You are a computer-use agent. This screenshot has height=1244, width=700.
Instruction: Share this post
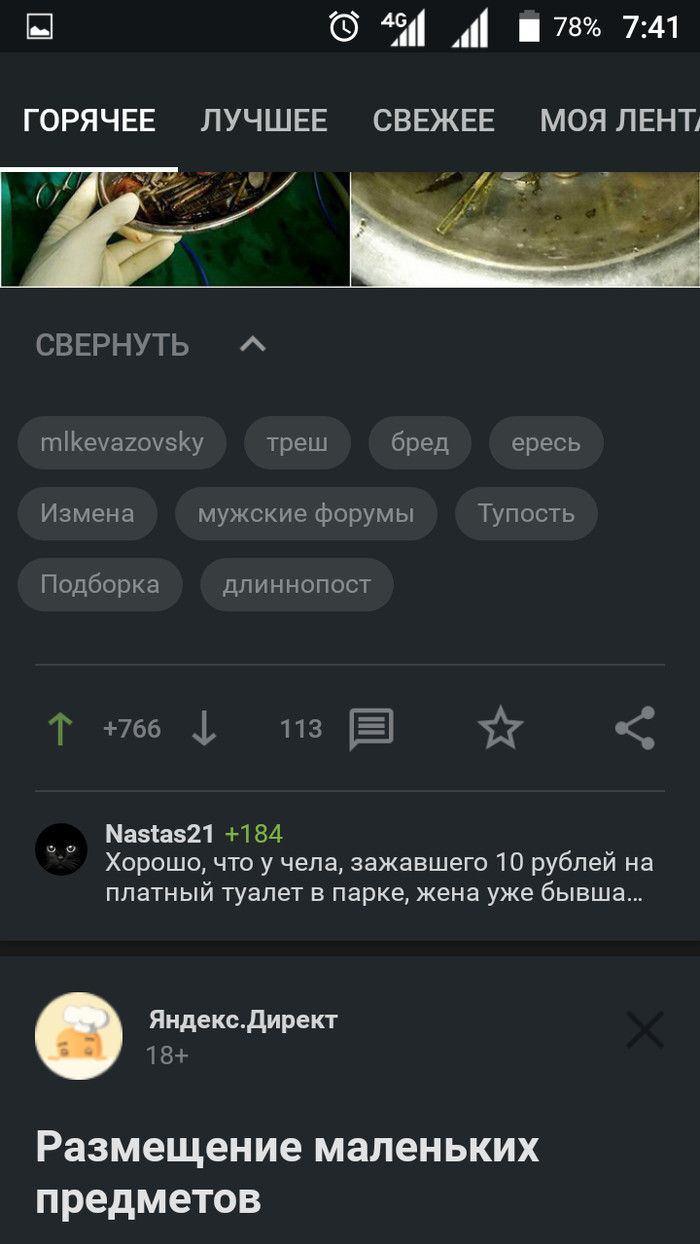635,728
